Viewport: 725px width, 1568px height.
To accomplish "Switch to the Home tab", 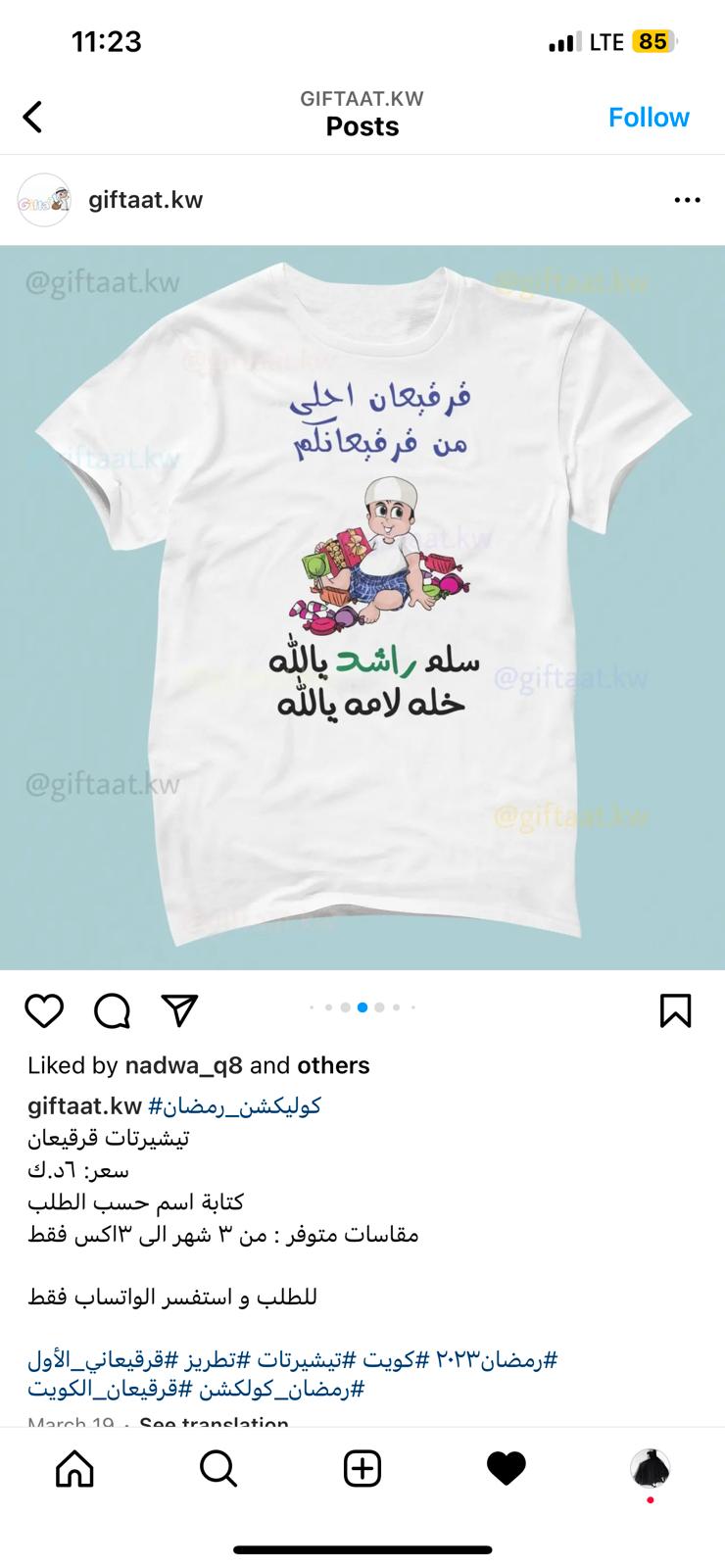I will coord(75,1468).
